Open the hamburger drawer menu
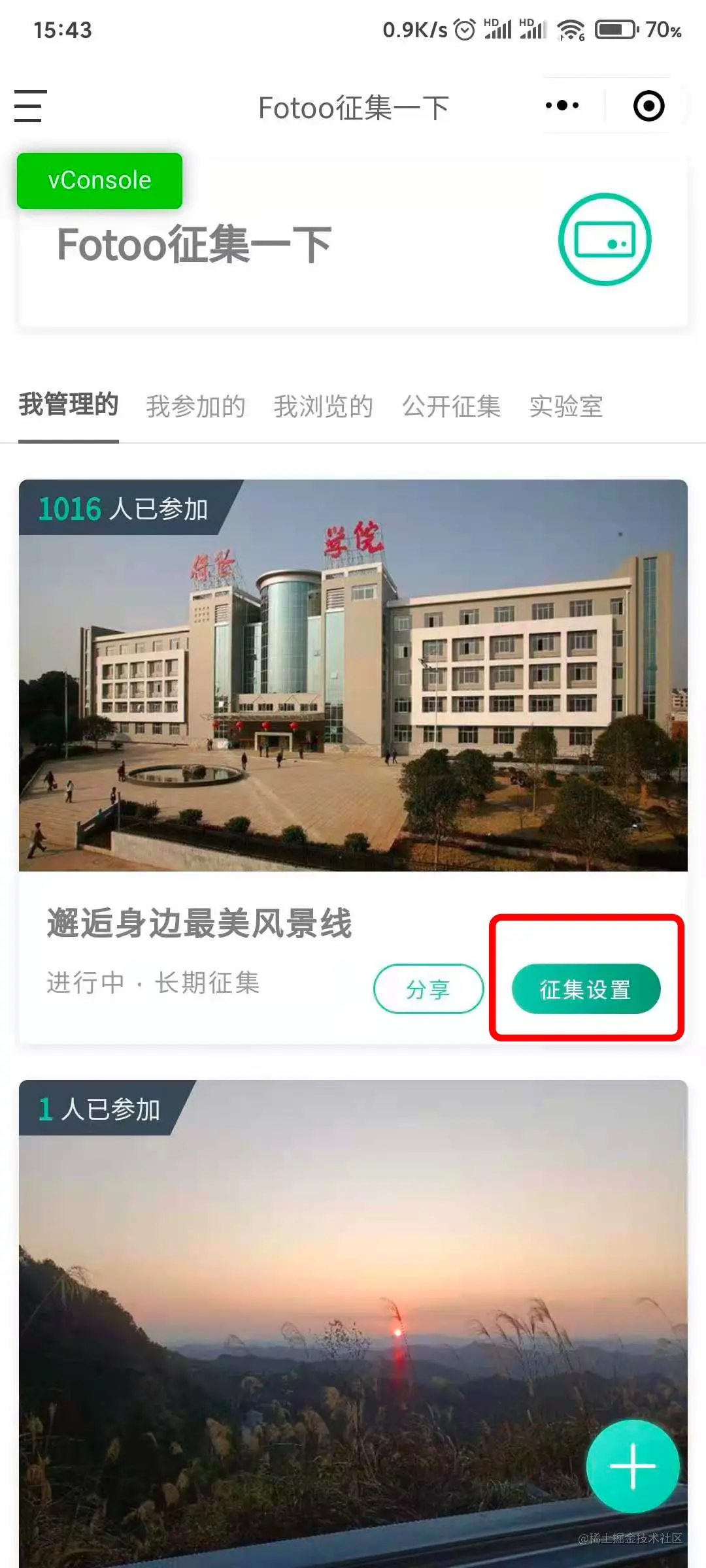This screenshot has height=1568, width=706. tap(30, 106)
